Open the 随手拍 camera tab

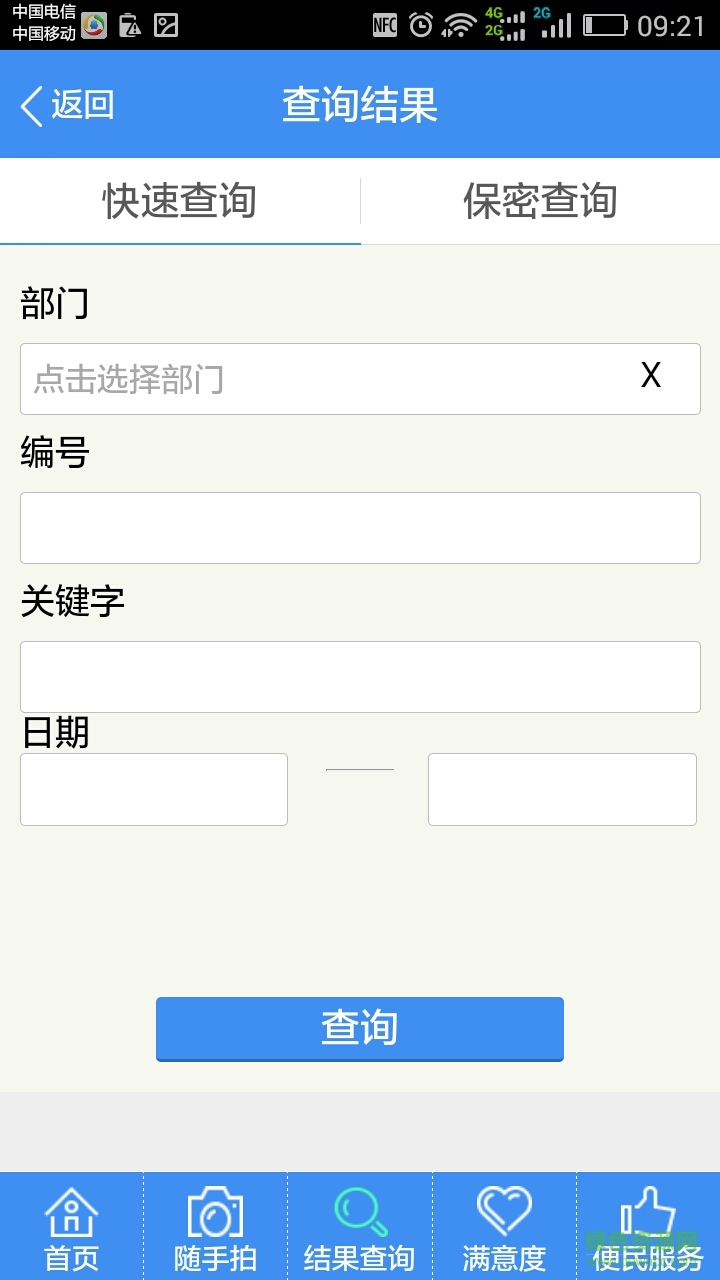(216, 1228)
